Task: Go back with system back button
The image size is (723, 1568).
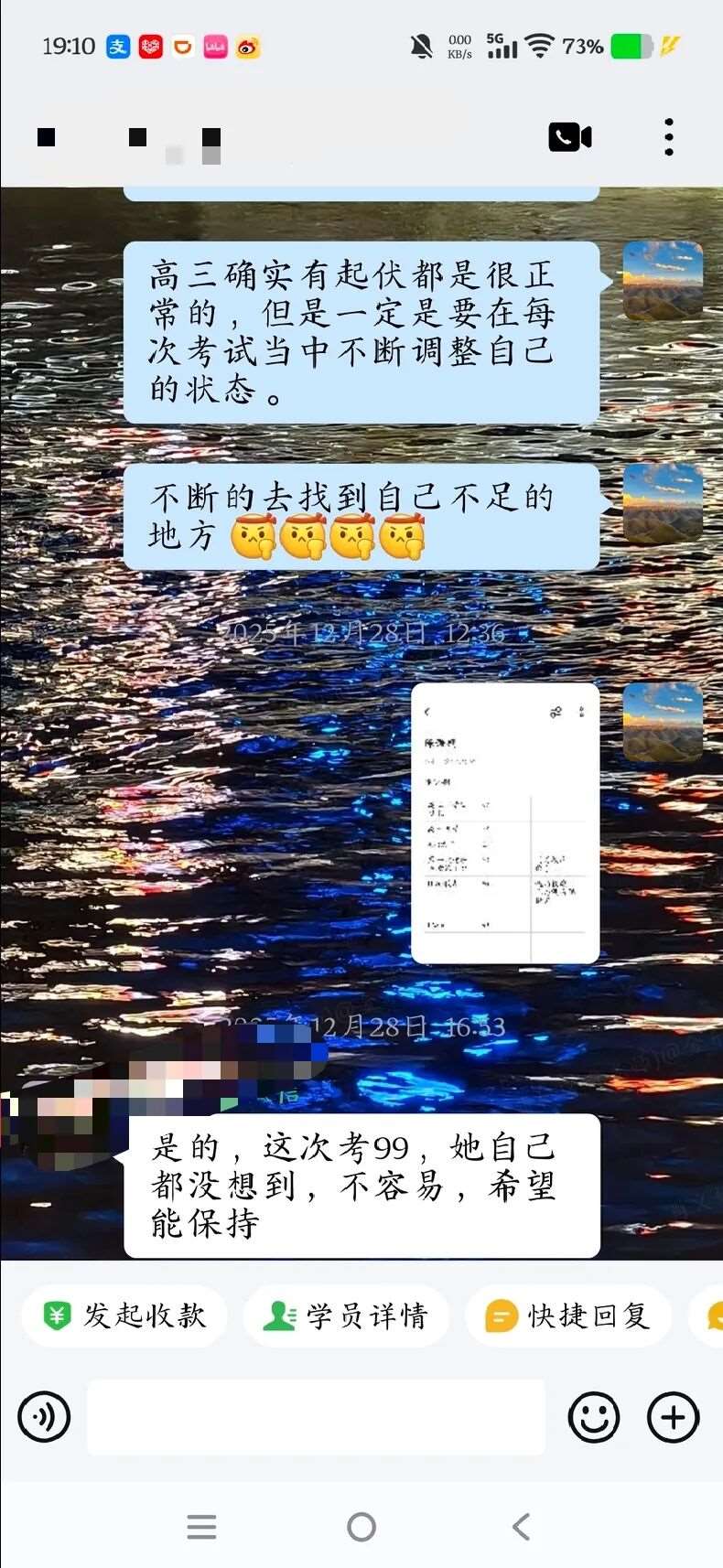Action: (x=521, y=1526)
